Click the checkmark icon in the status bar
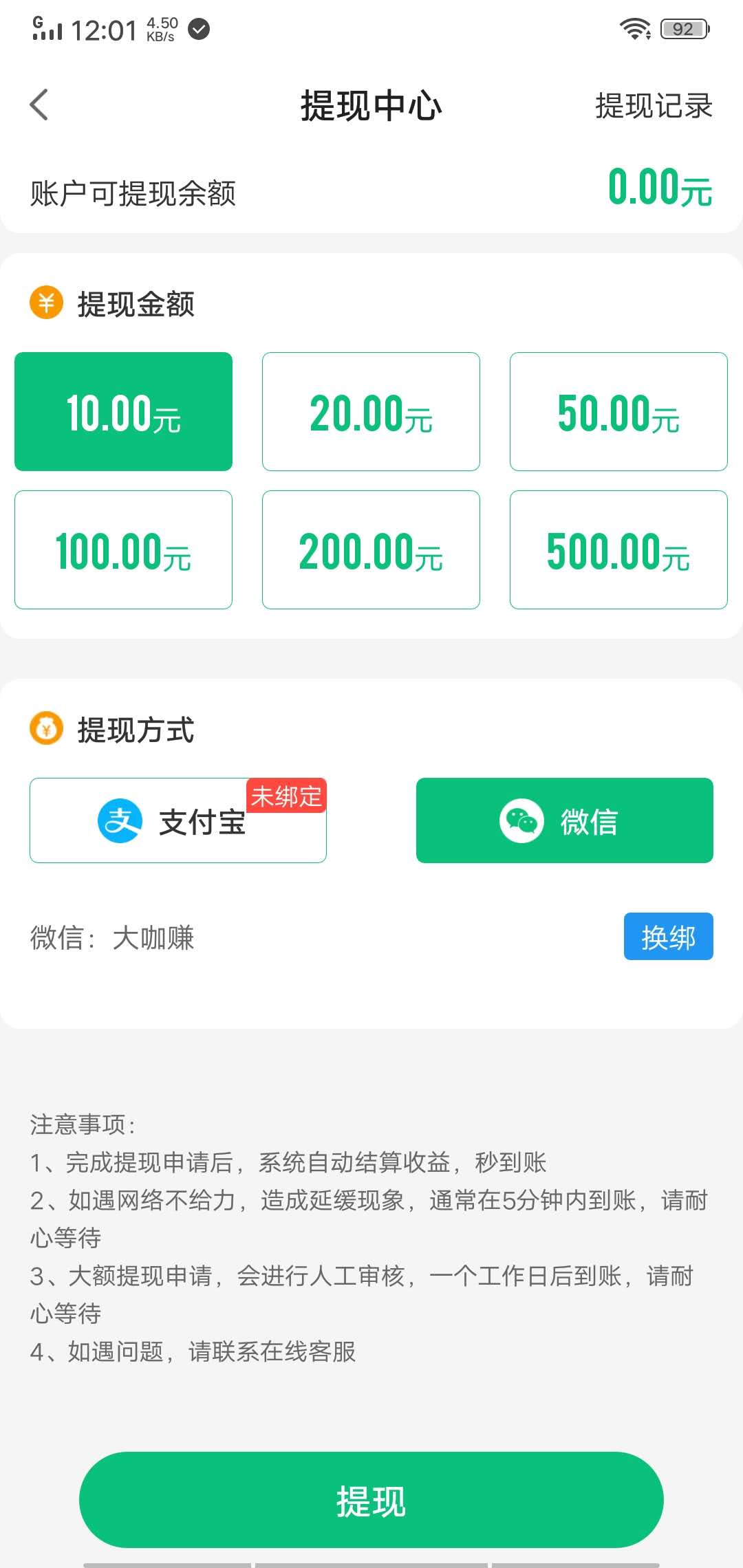Screen dimensions: 743x1568 tap(198, 29)
